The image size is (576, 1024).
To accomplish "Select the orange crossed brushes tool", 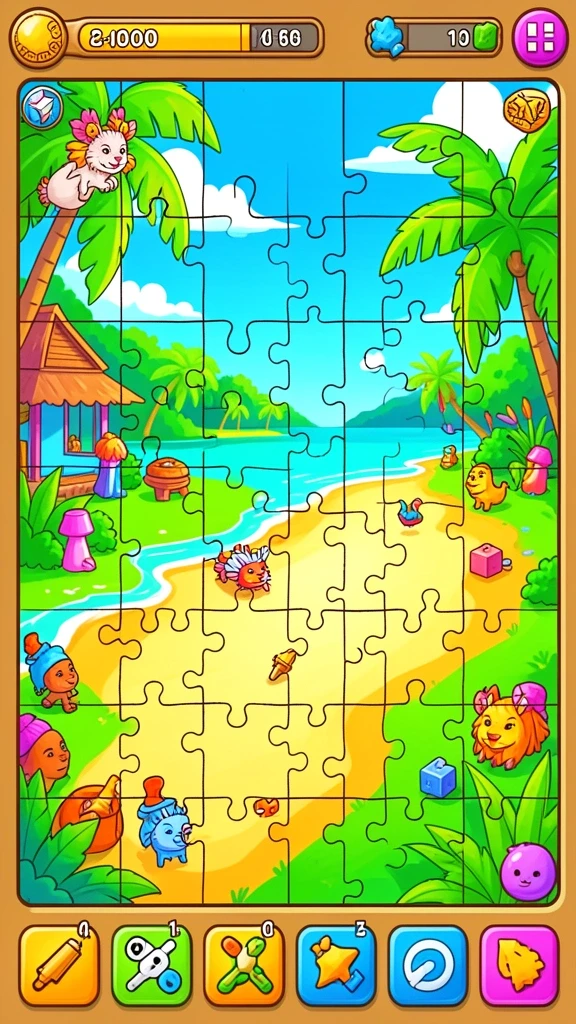I will (244, 965).
